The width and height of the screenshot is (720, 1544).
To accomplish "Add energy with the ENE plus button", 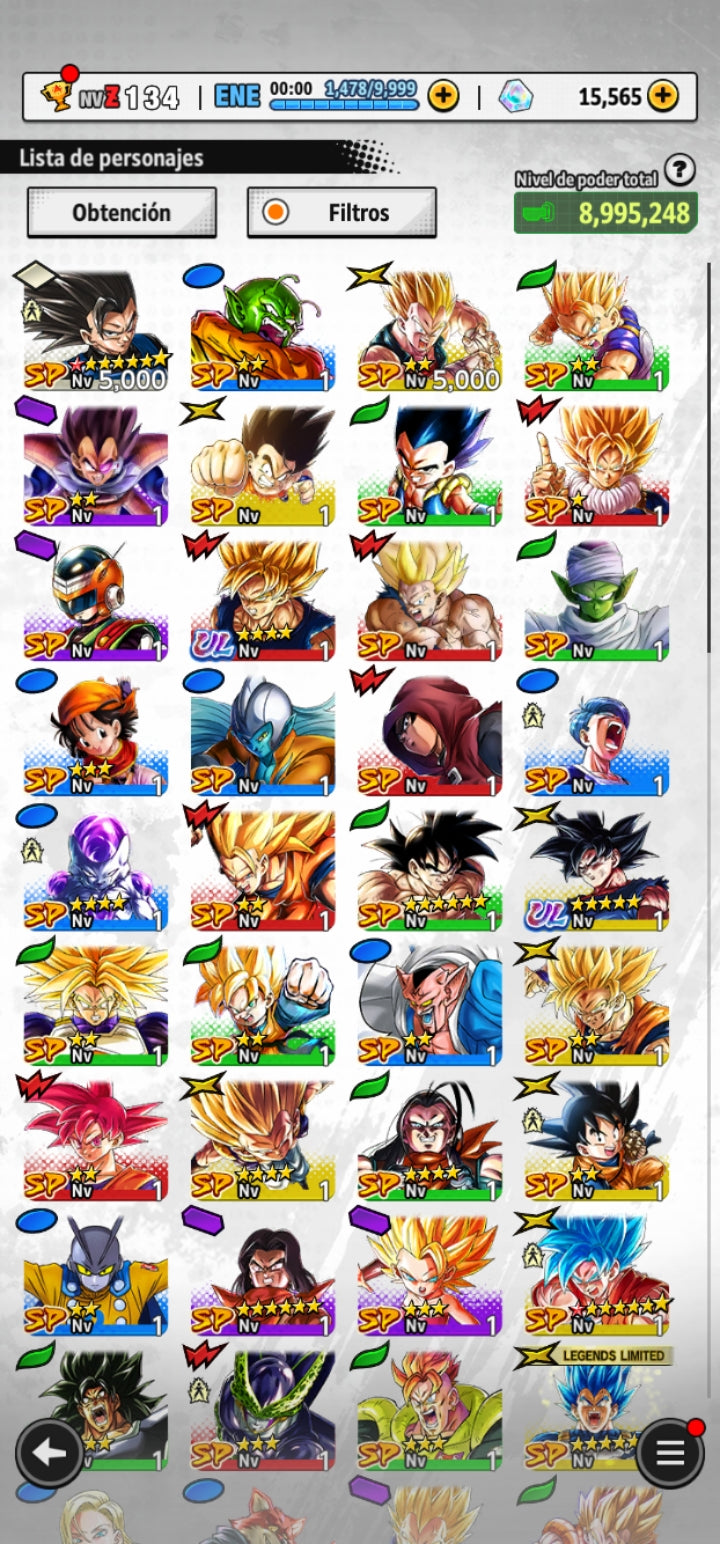I will (x=443, y=96).
